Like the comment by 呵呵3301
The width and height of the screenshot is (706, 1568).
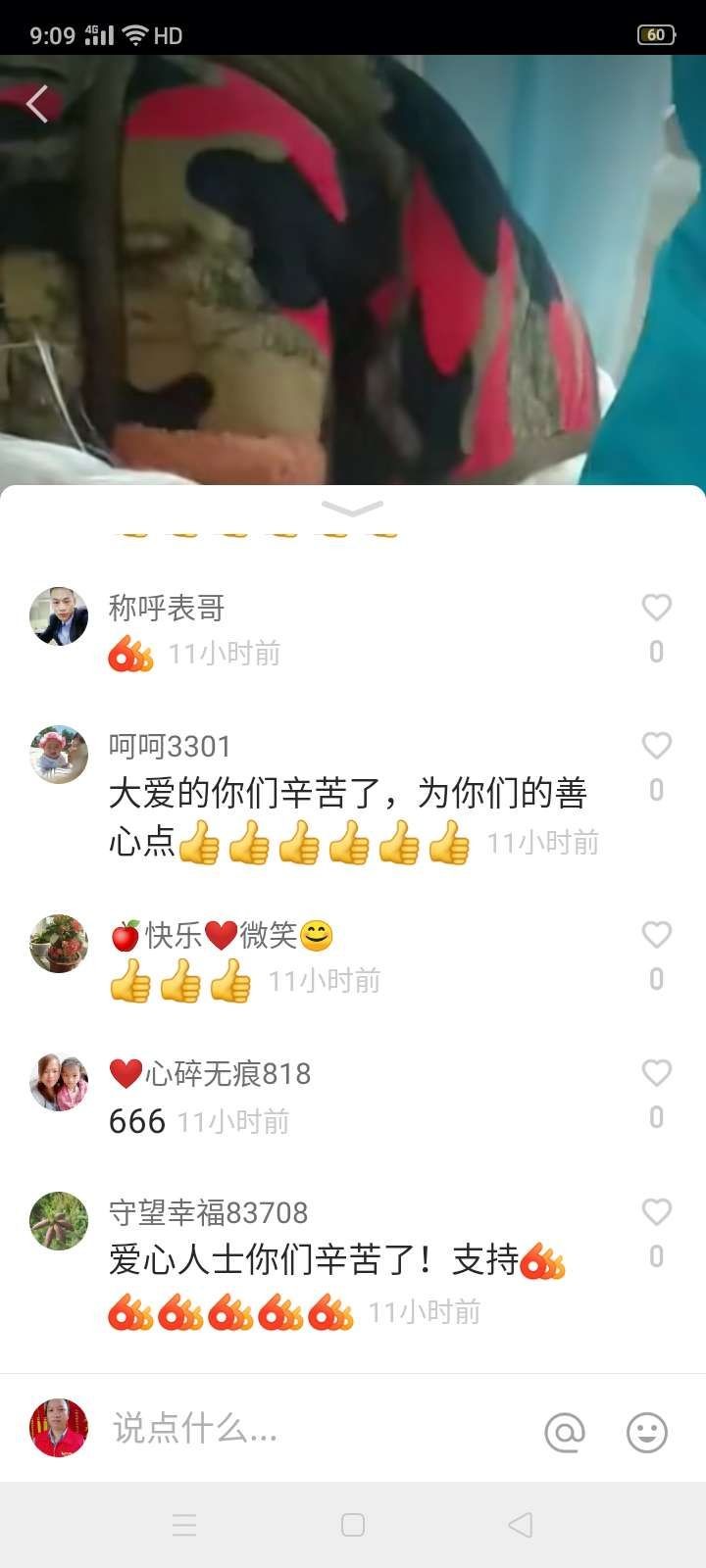pos(656,746)
